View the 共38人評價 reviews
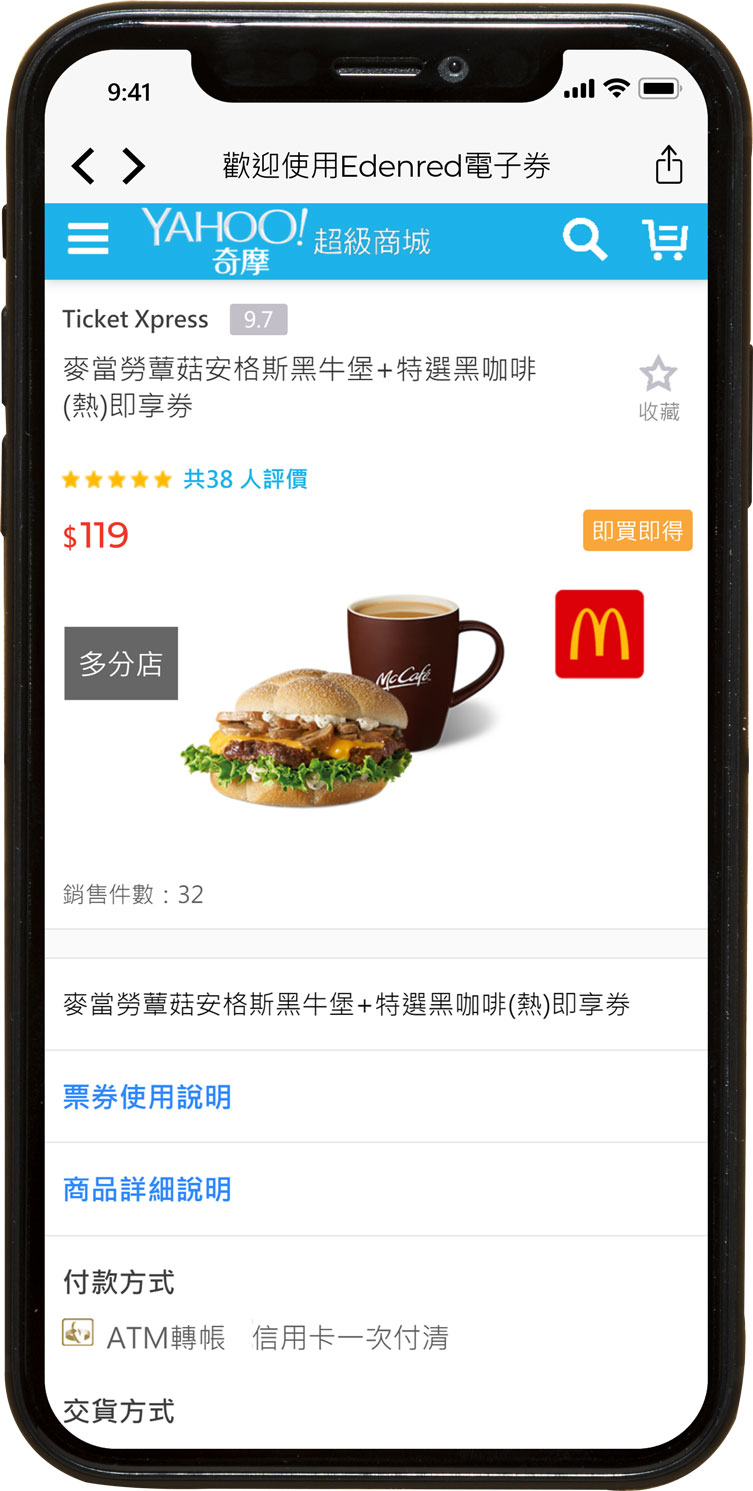753x1491 pixels. coord(244,479)
